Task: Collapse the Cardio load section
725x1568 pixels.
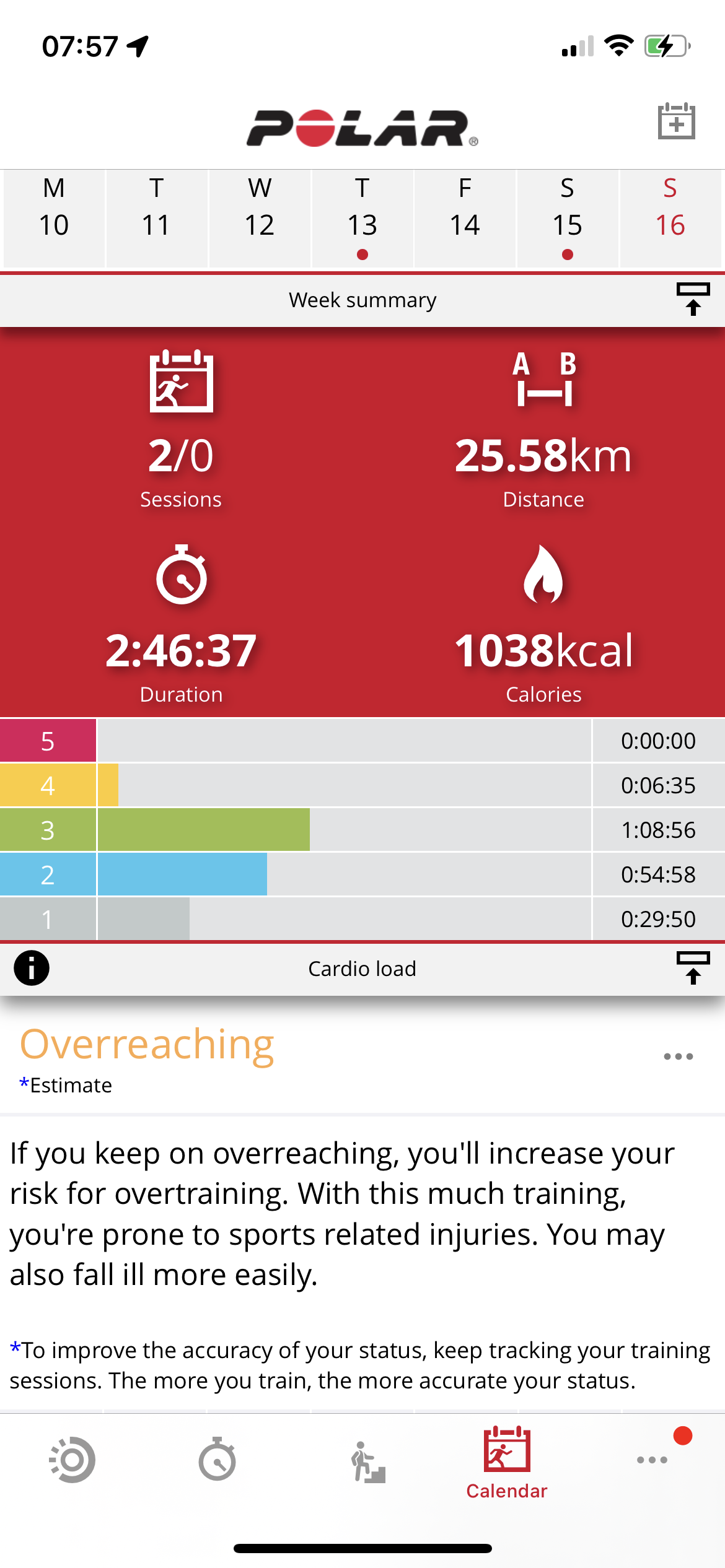Action: coord(693,968)
